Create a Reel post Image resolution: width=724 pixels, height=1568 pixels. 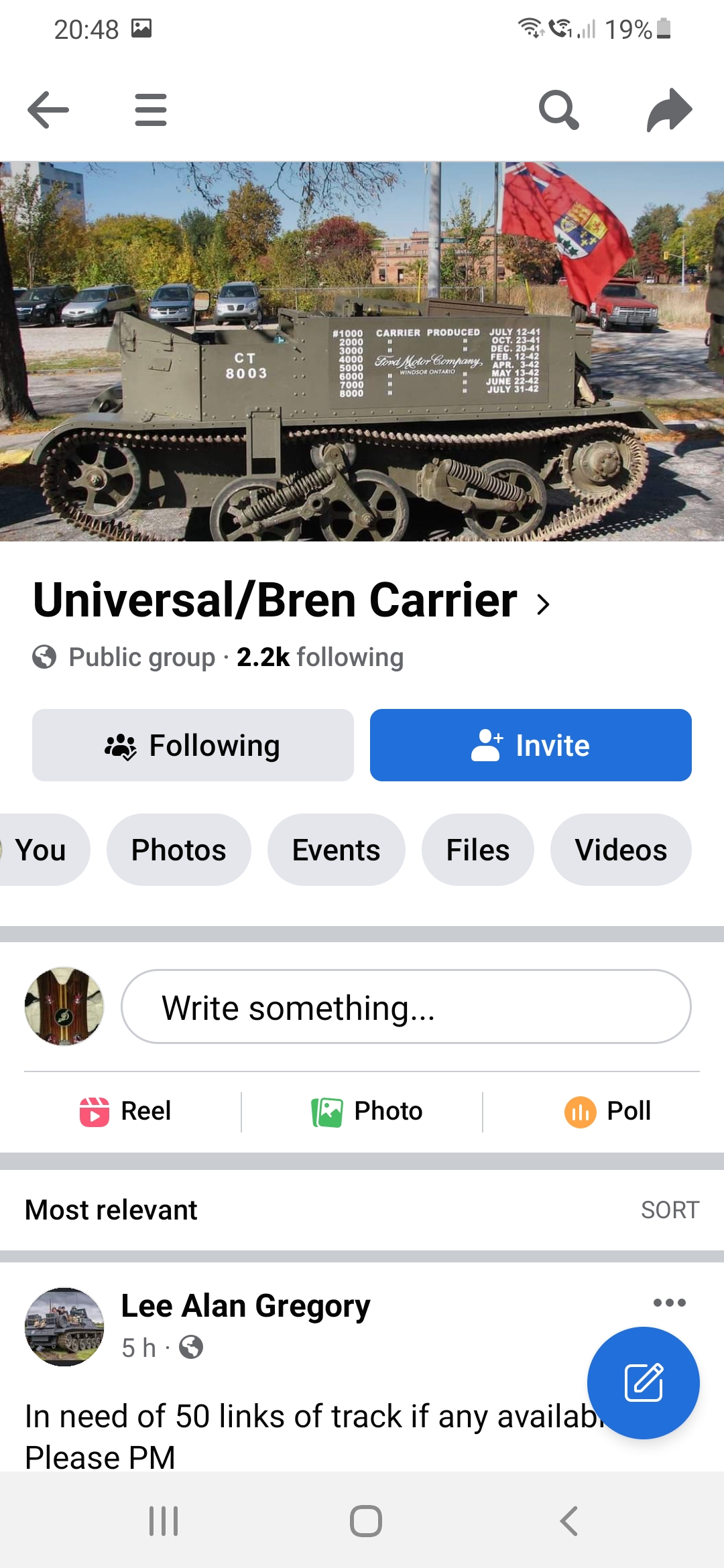tap(126, 1111)
